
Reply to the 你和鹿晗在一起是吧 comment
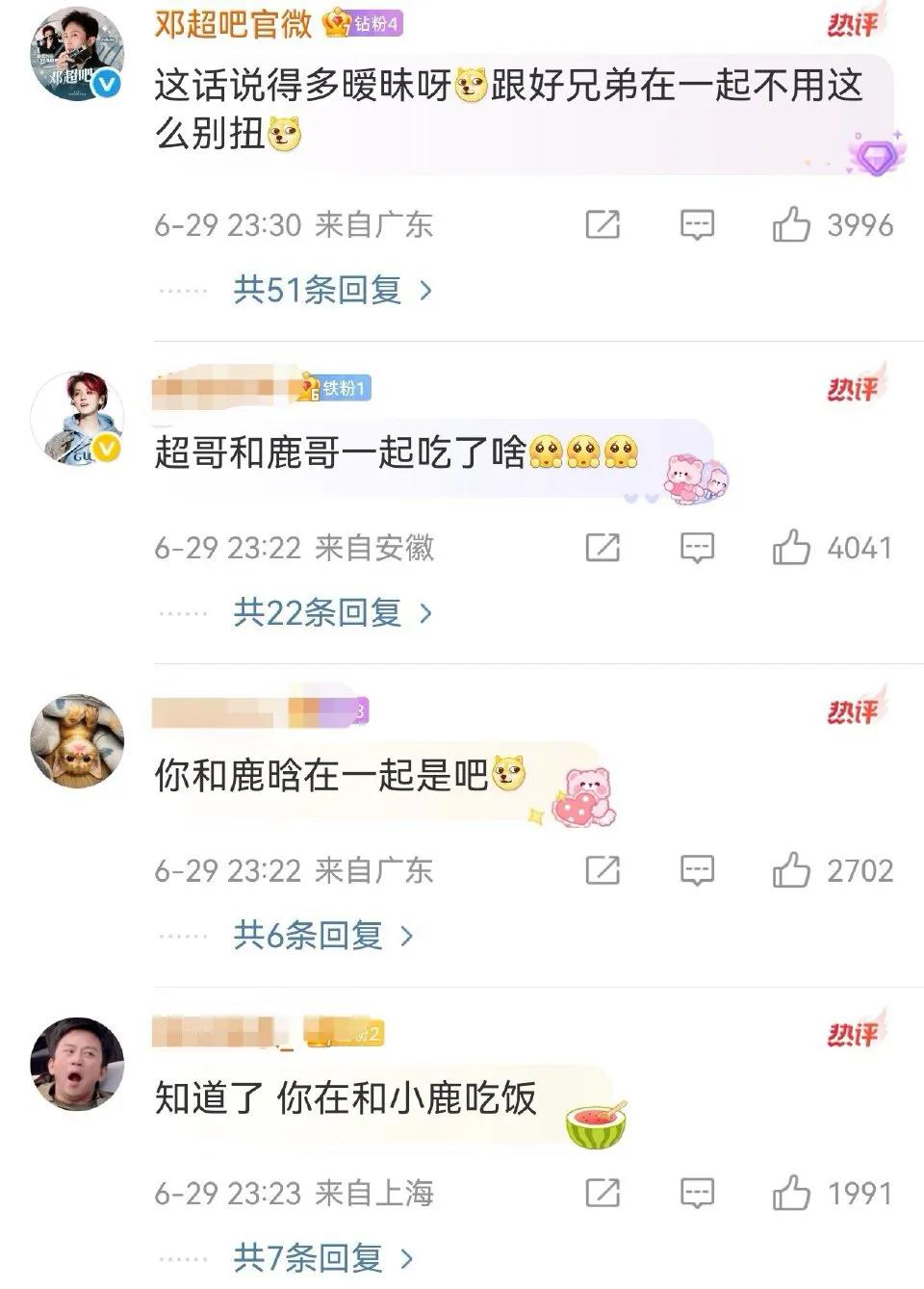click(x=697, y=871)
